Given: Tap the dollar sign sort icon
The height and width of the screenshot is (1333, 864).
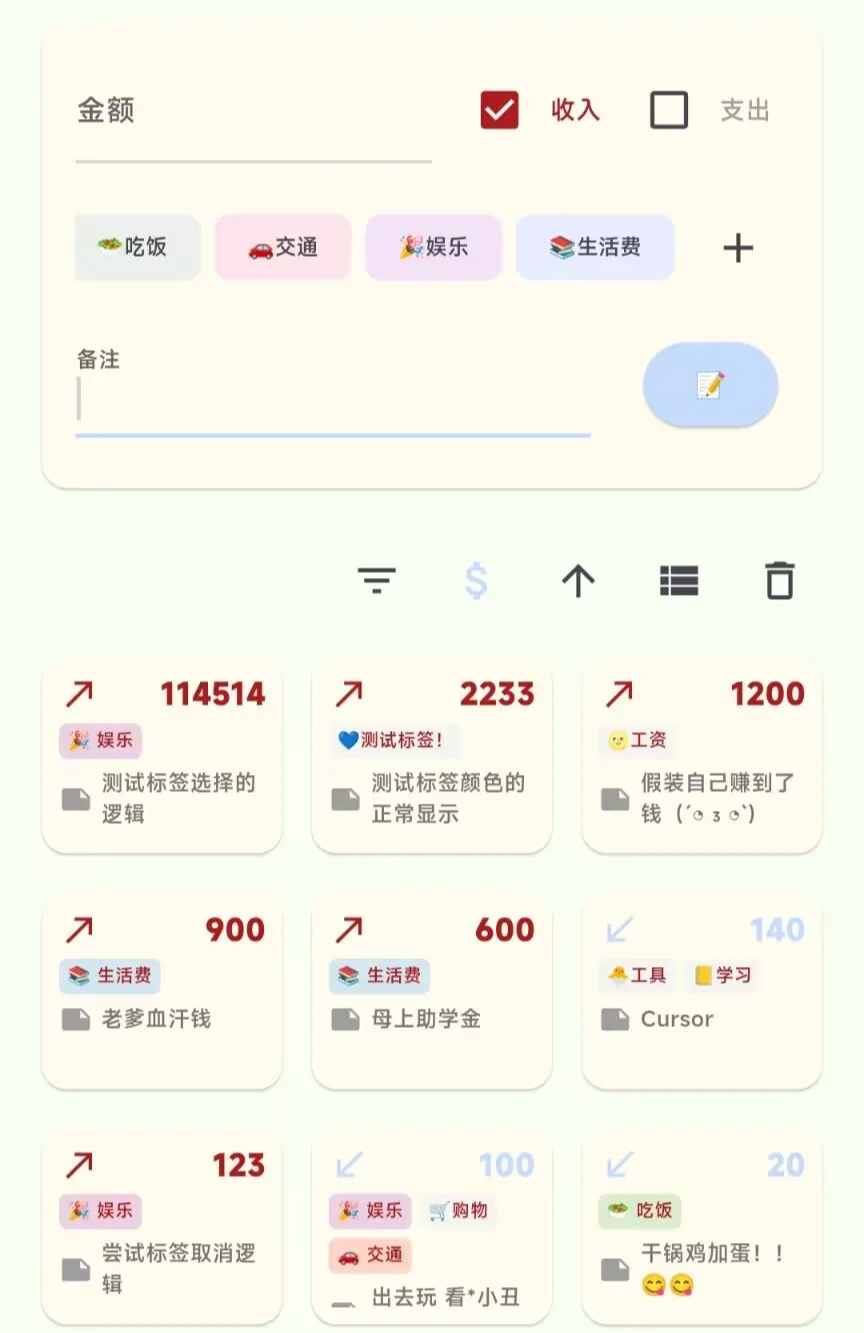Looking at the screenshot, I should pyautogui.click(x=477, y=581).
